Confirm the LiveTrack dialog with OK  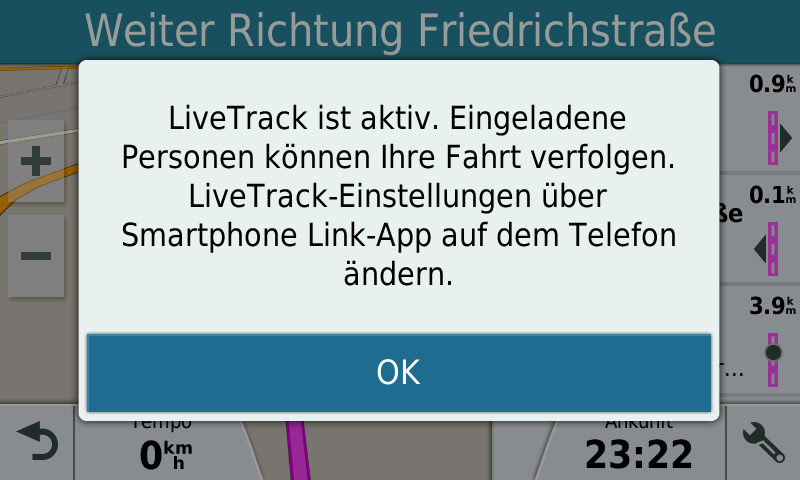(399, 372)
